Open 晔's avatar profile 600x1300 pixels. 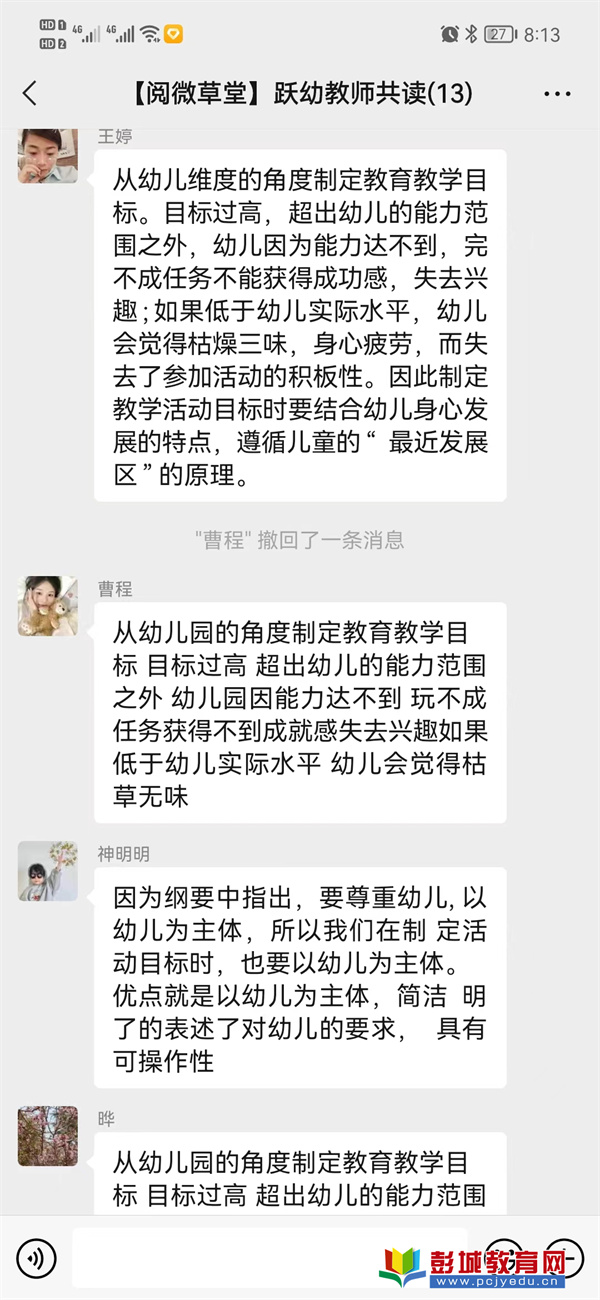click(x=47, y=1136)
